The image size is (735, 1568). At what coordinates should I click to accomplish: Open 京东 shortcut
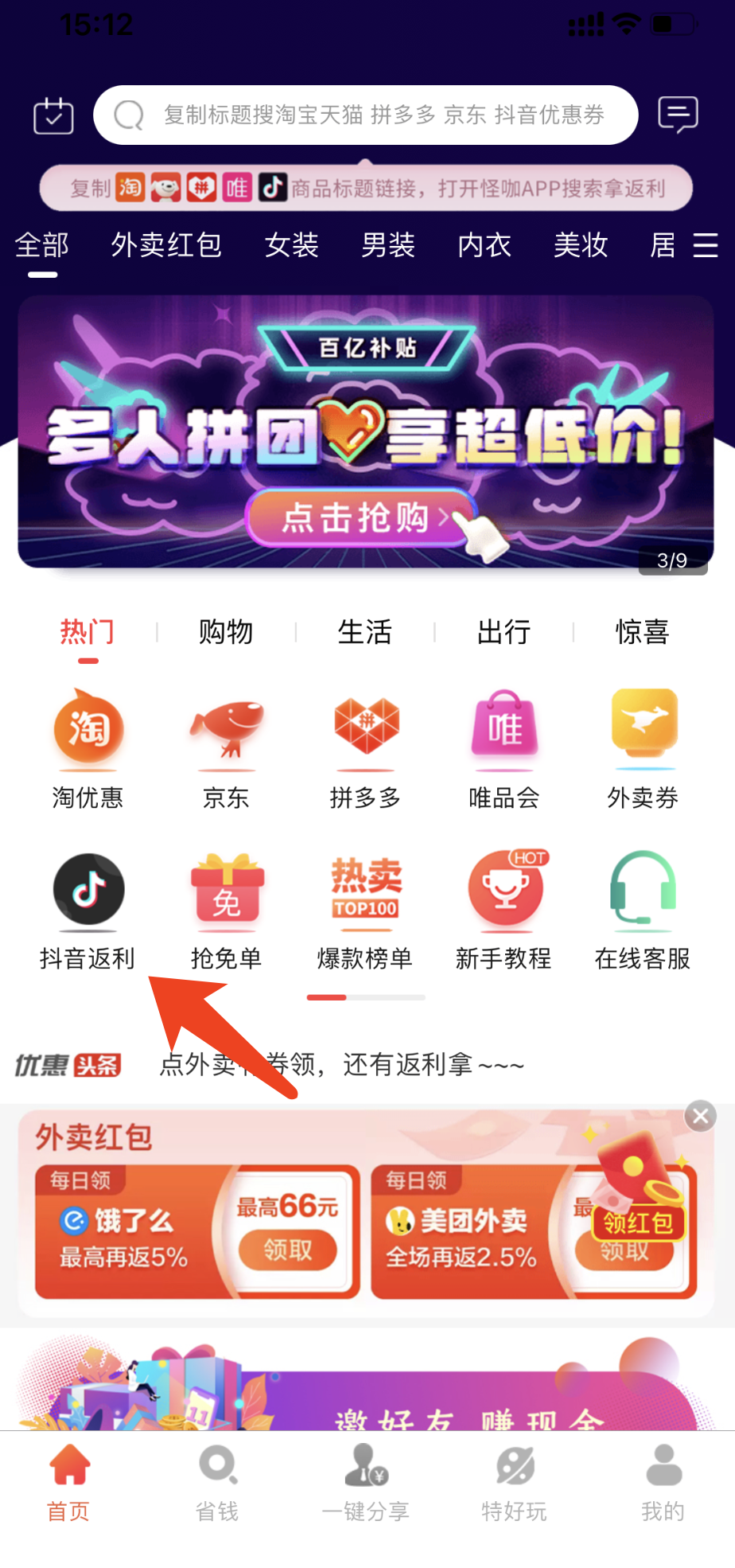click(227, 748)
